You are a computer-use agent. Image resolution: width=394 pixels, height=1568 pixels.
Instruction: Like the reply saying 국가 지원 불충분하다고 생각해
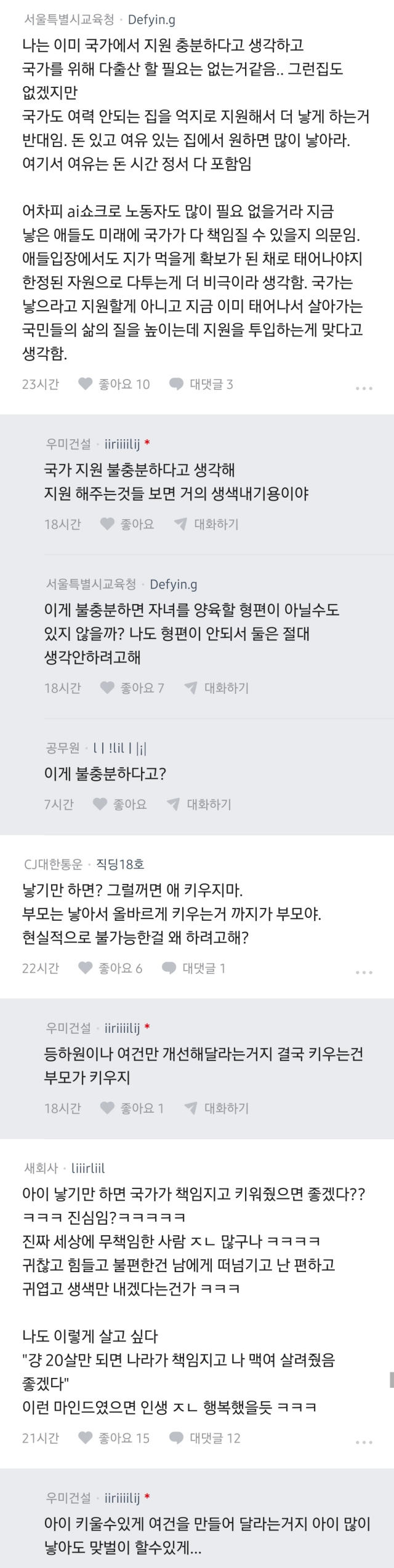pyautogui.click(x=127, y=524)
